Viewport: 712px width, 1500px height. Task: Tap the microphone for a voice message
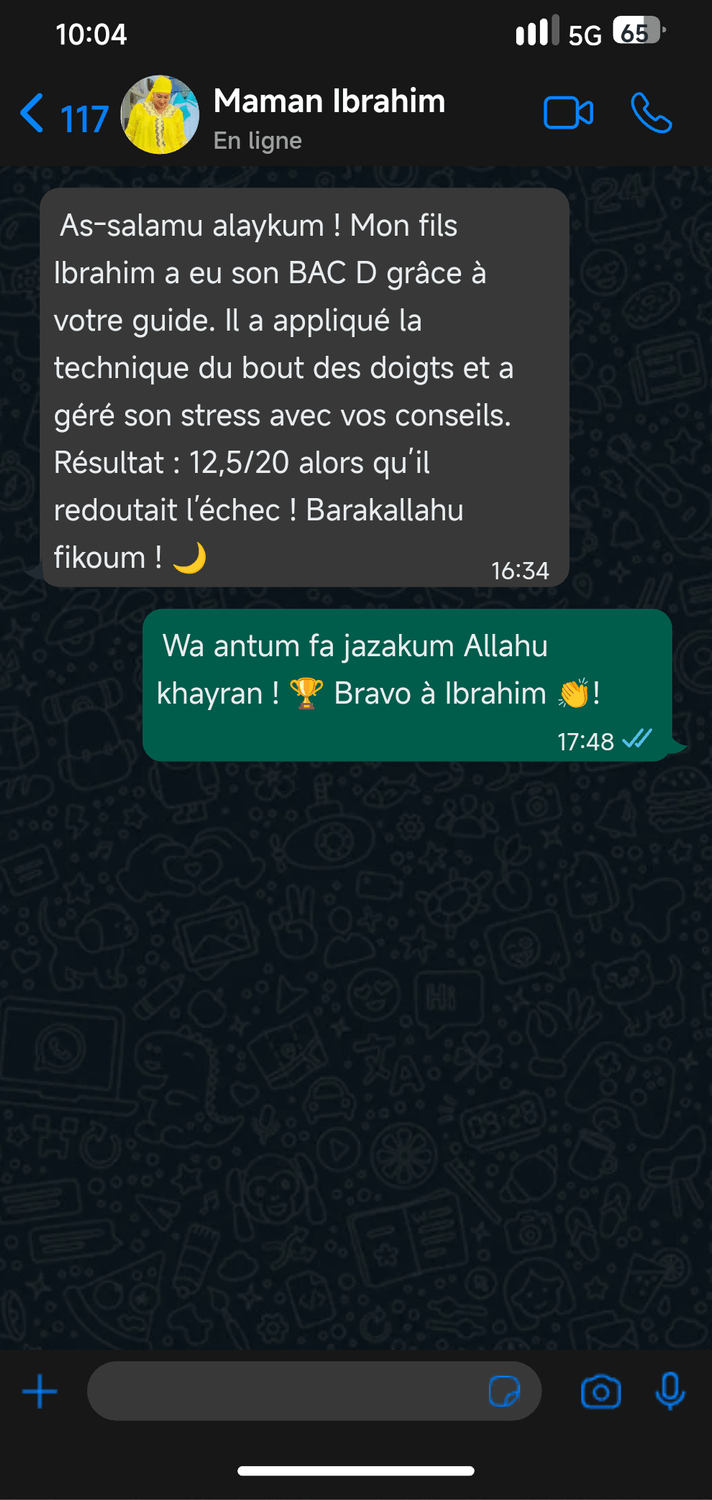[670, 1391]
